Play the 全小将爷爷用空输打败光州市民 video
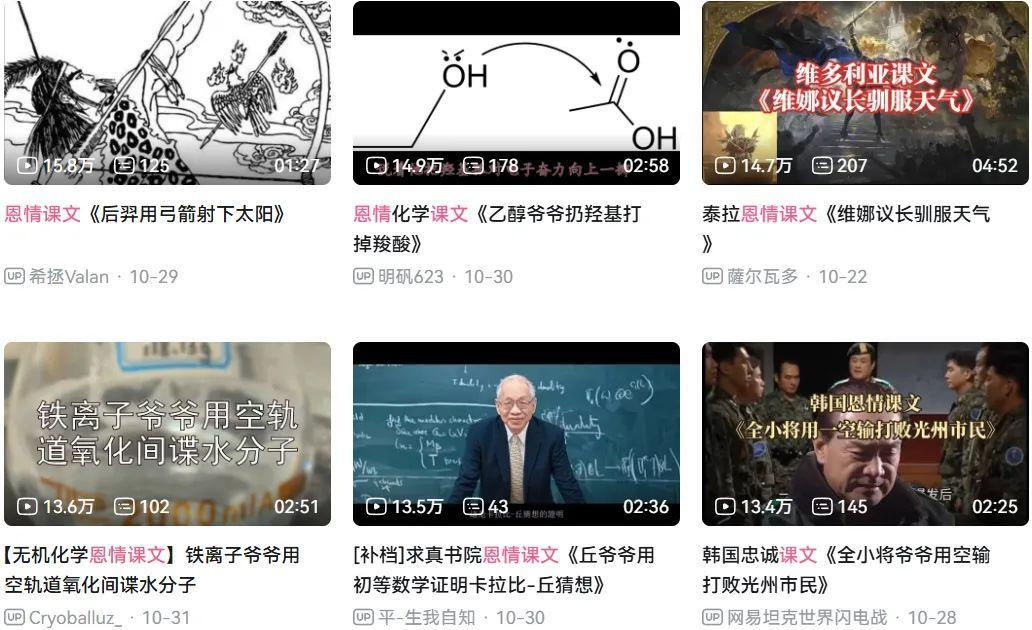Image resolution: width=1032 pixels, height=630 pixels. 865,433
